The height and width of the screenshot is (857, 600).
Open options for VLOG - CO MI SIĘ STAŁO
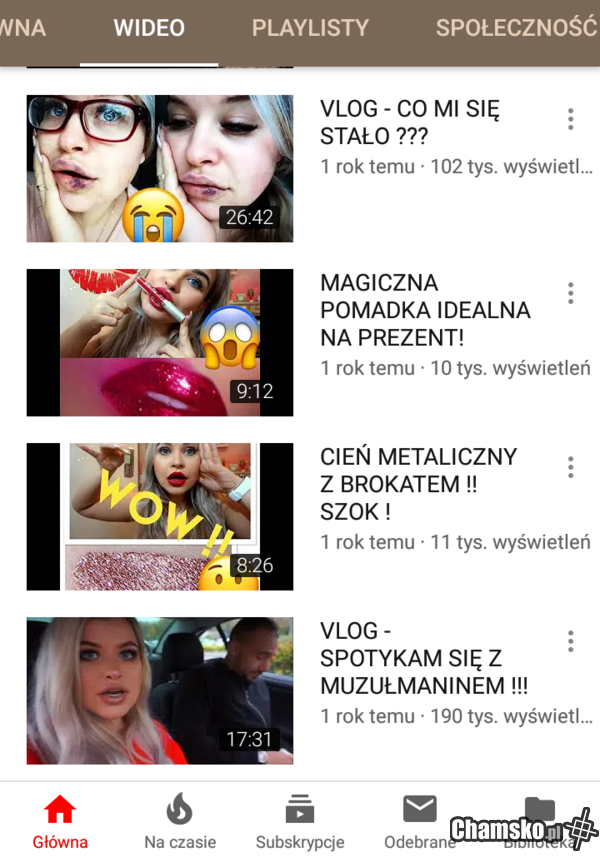click(x=570, y=119)
